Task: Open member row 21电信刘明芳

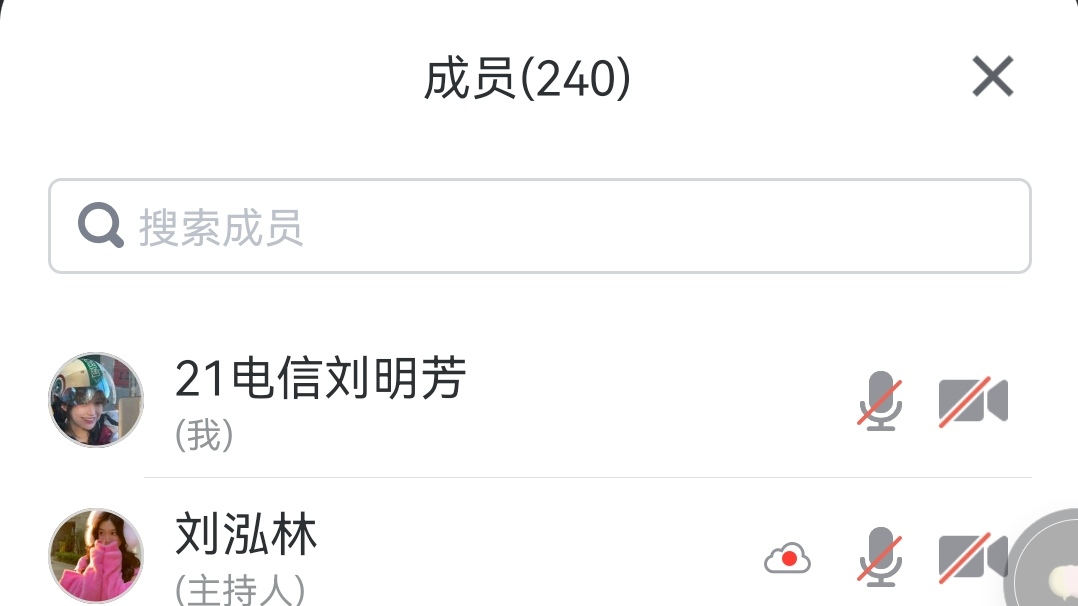Action: [320, 400]
